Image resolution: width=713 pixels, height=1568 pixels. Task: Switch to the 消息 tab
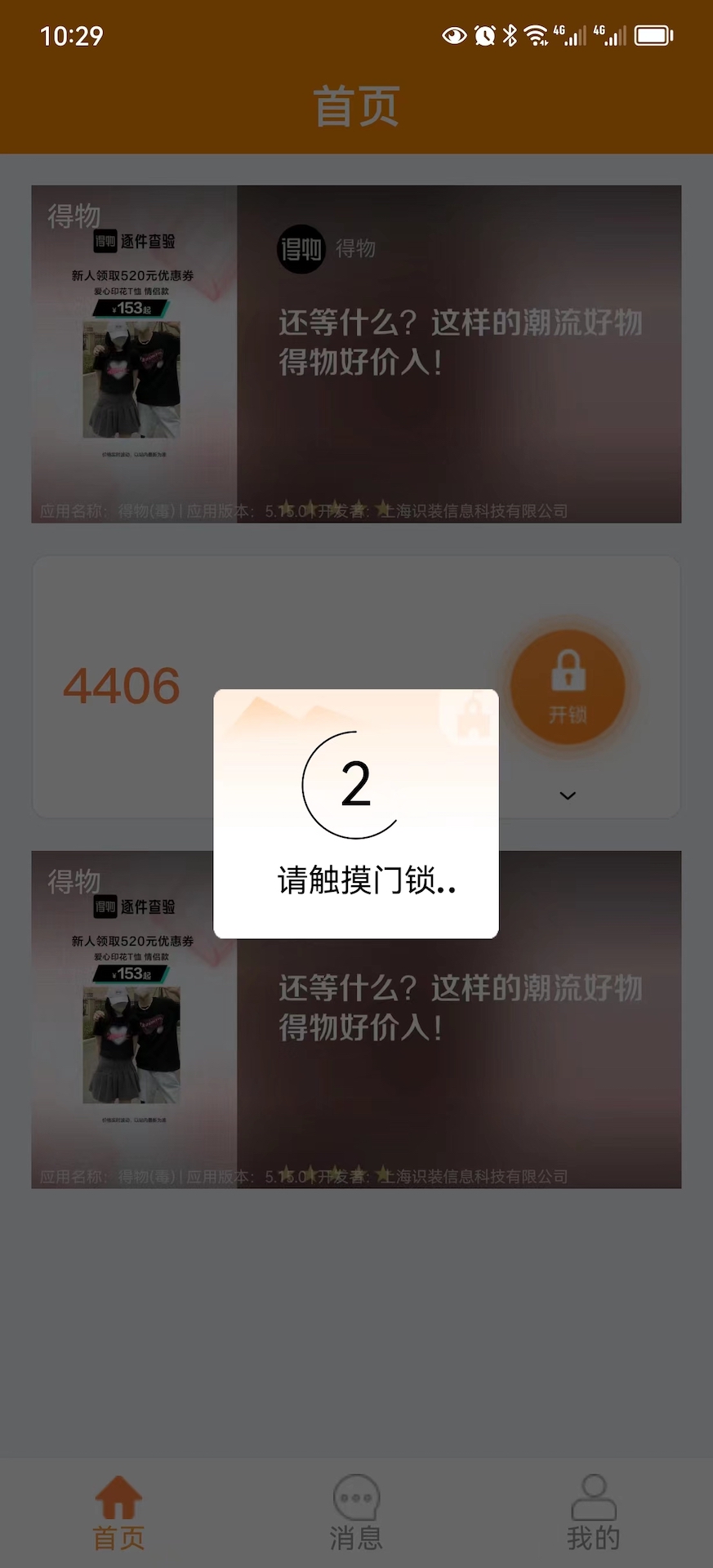coord(356,1512)
